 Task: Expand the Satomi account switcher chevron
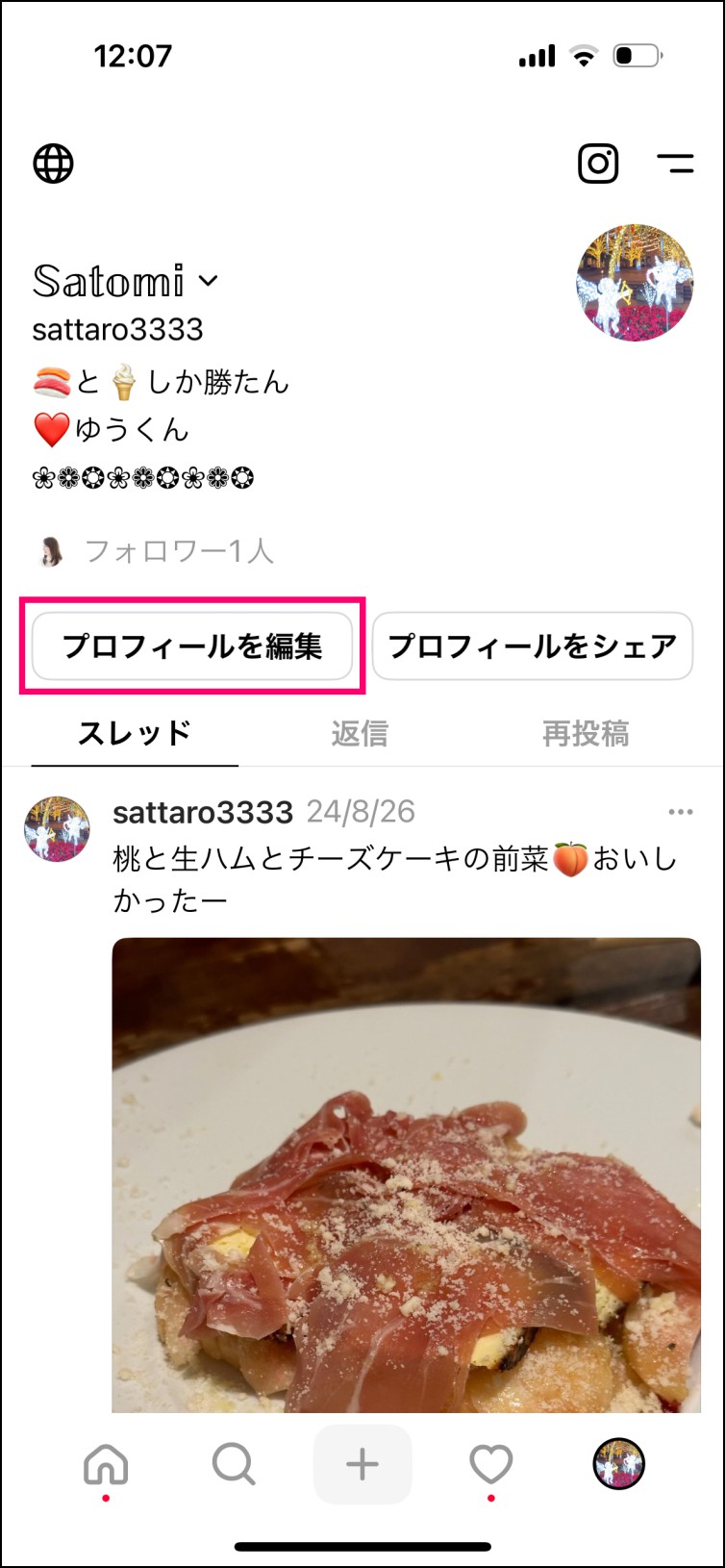pos(209,281)
